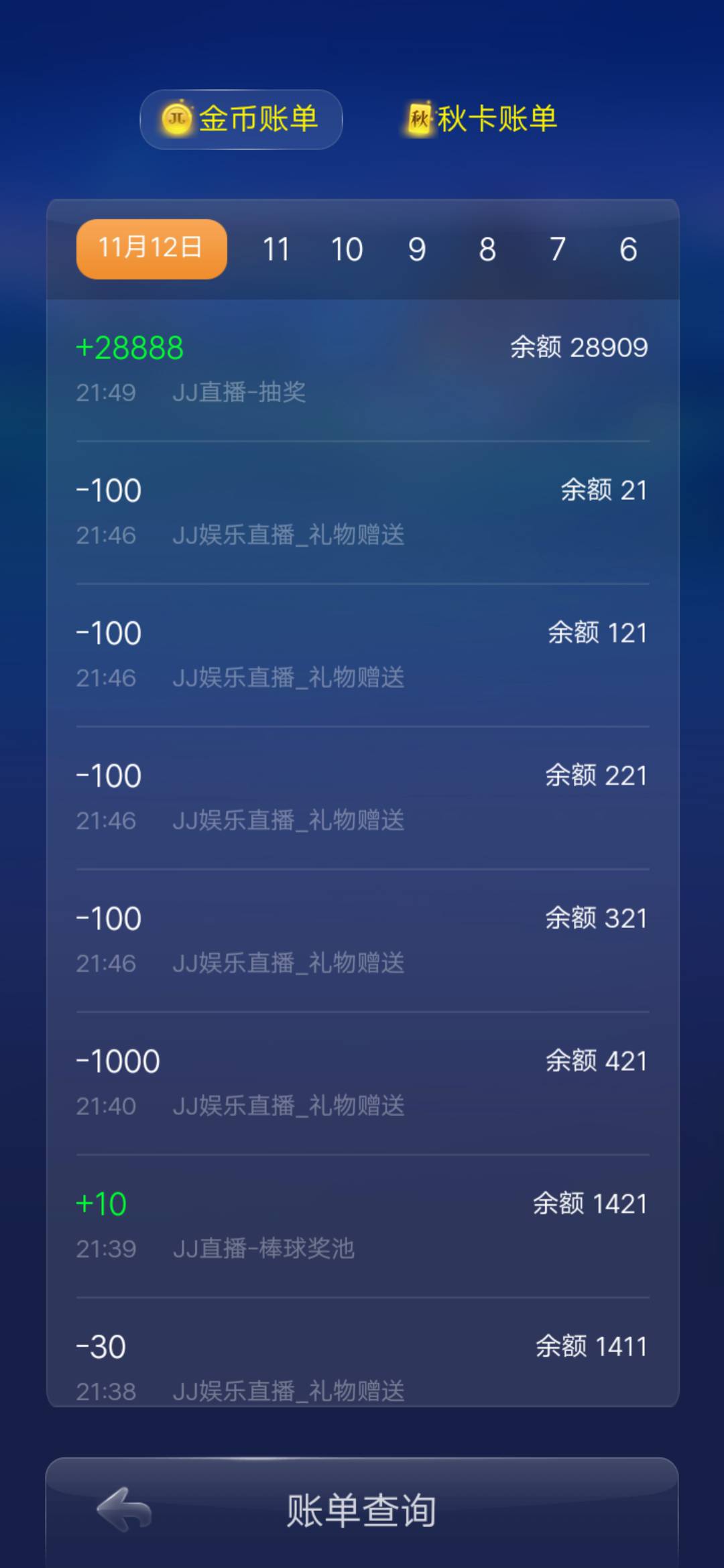Select date 9 in the date bar
Screen dimensions: 724x1568
coord(418,249)
